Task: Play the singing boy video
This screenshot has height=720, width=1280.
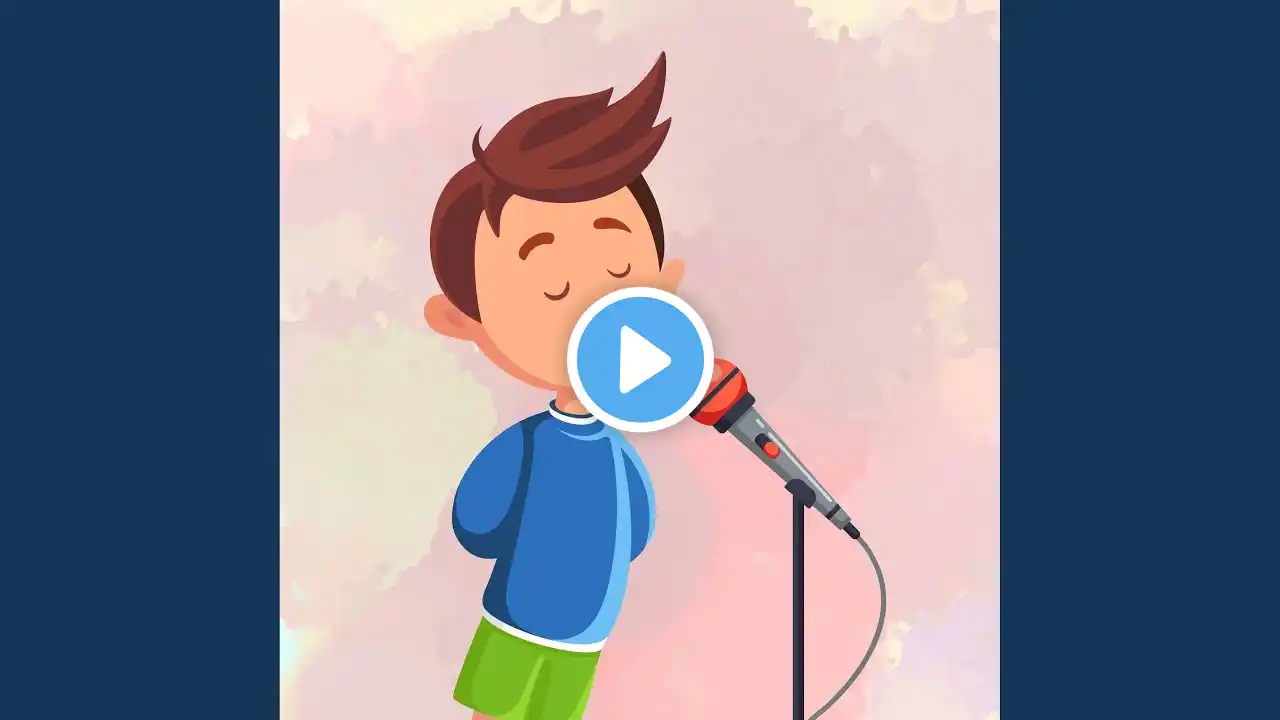Action: [640, 359]
